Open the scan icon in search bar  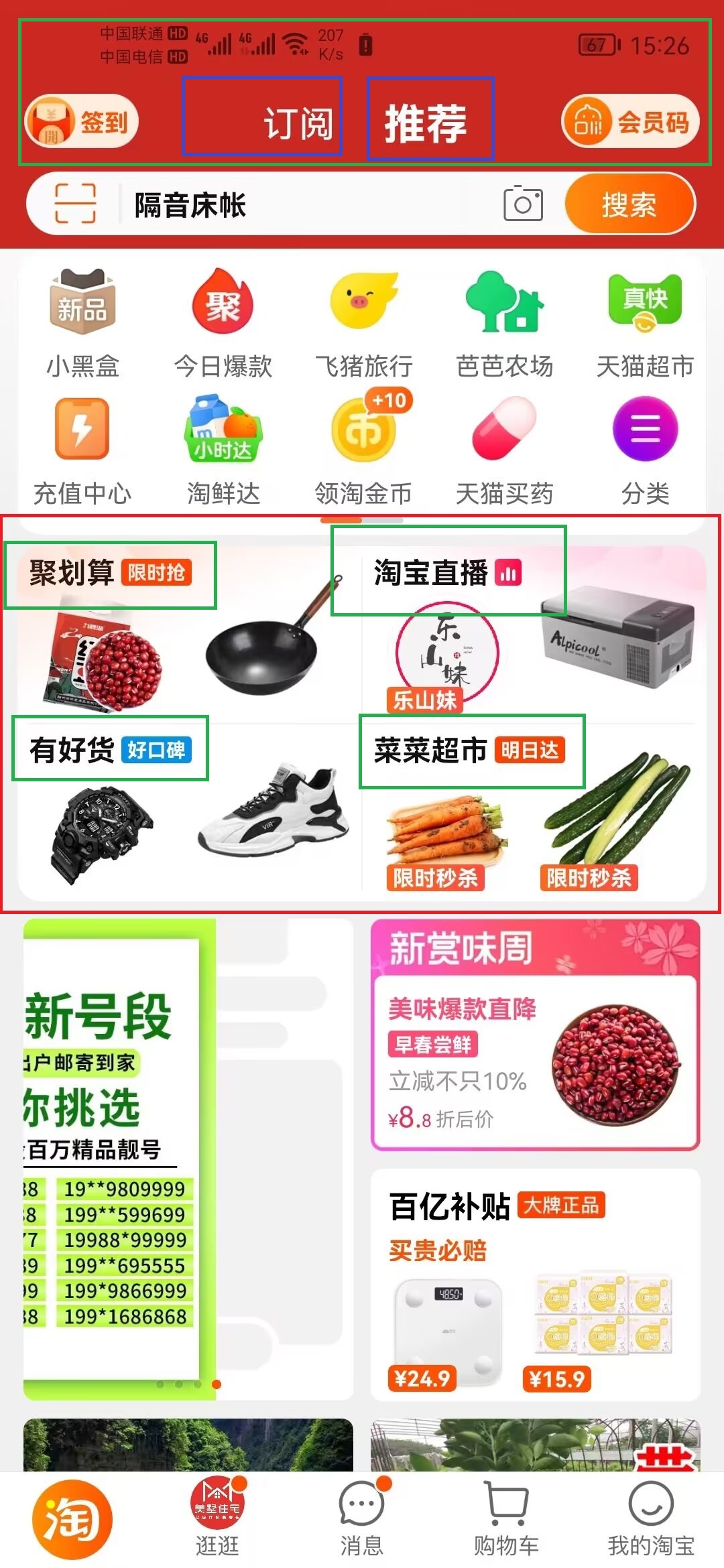75,203
